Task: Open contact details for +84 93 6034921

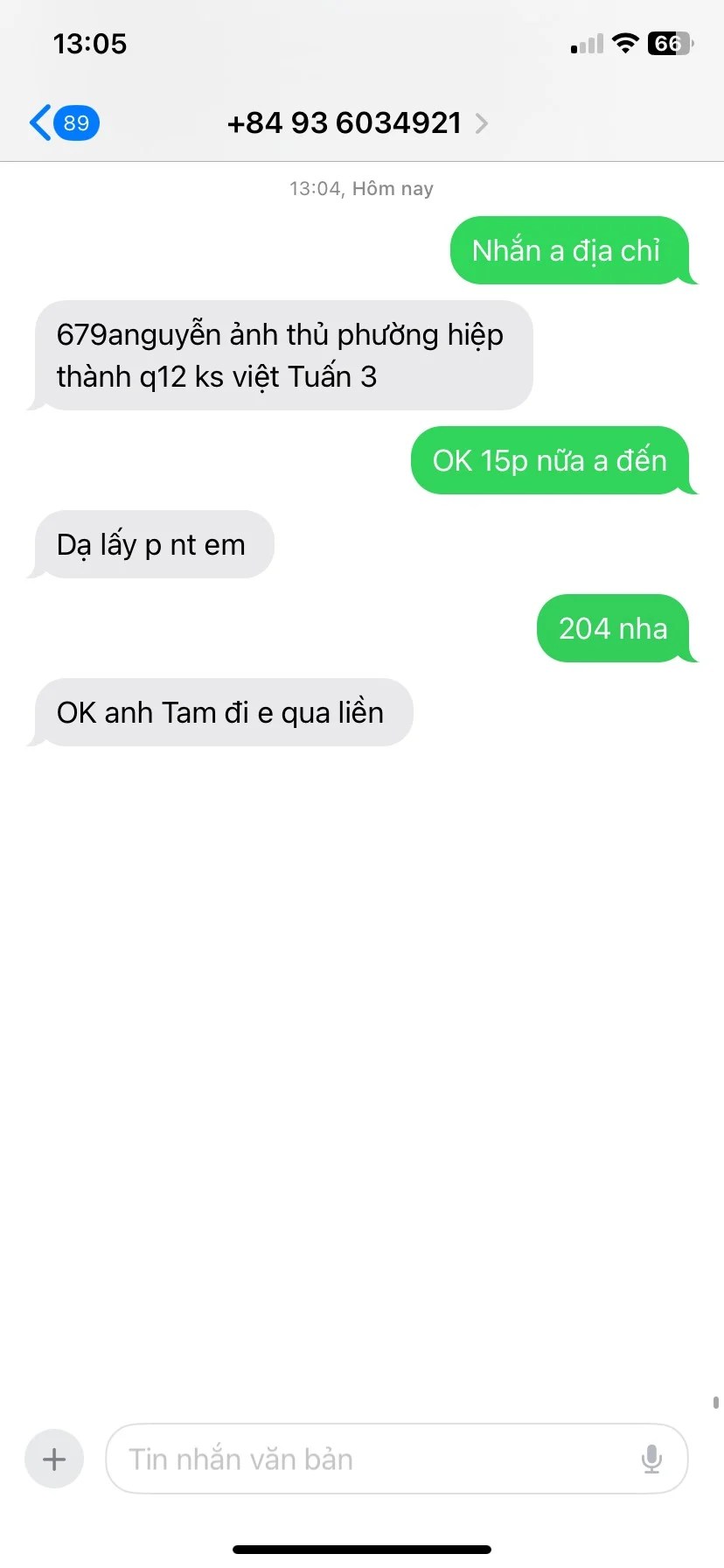Action: point(357,123)
